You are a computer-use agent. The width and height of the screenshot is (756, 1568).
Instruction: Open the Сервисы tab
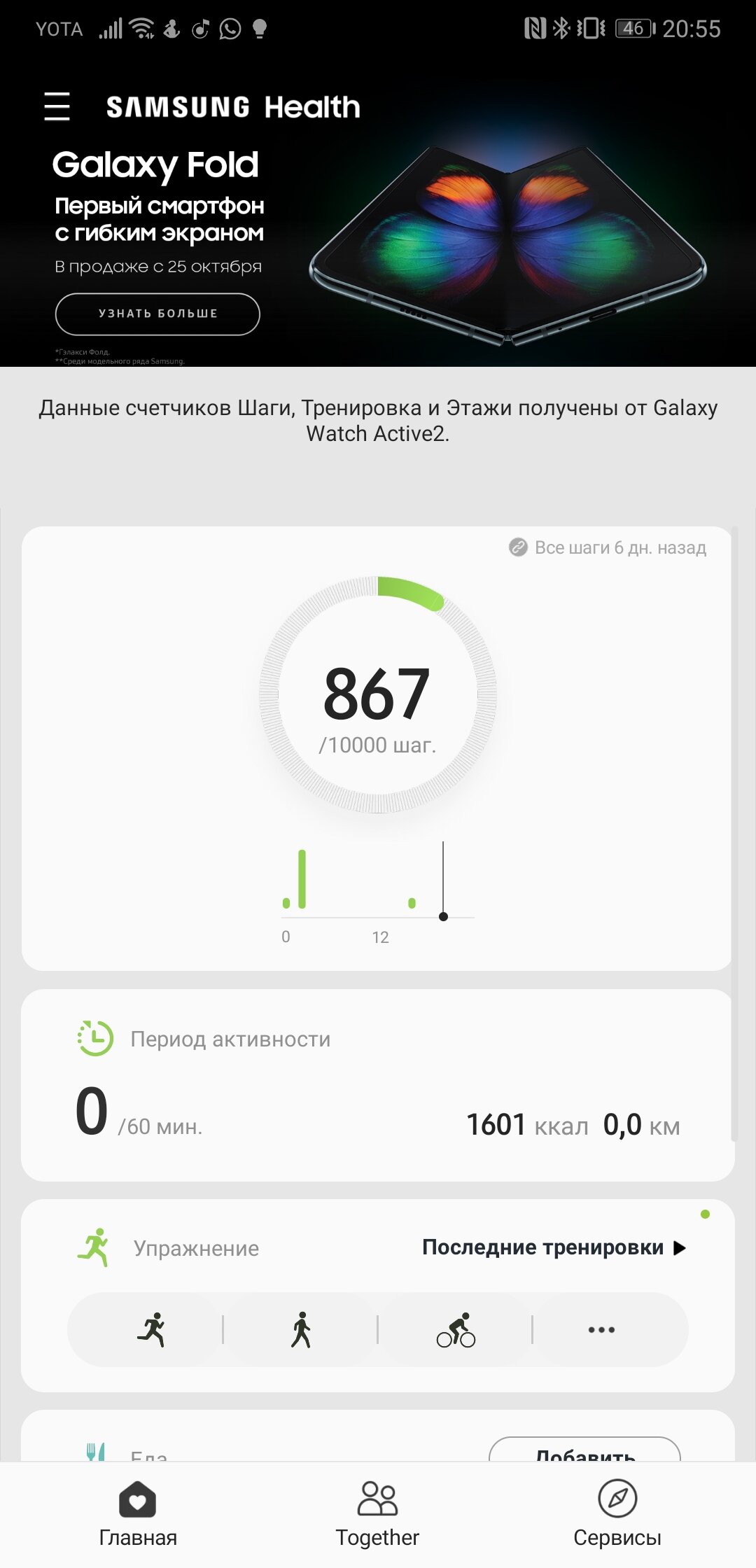coord(617,1514)
